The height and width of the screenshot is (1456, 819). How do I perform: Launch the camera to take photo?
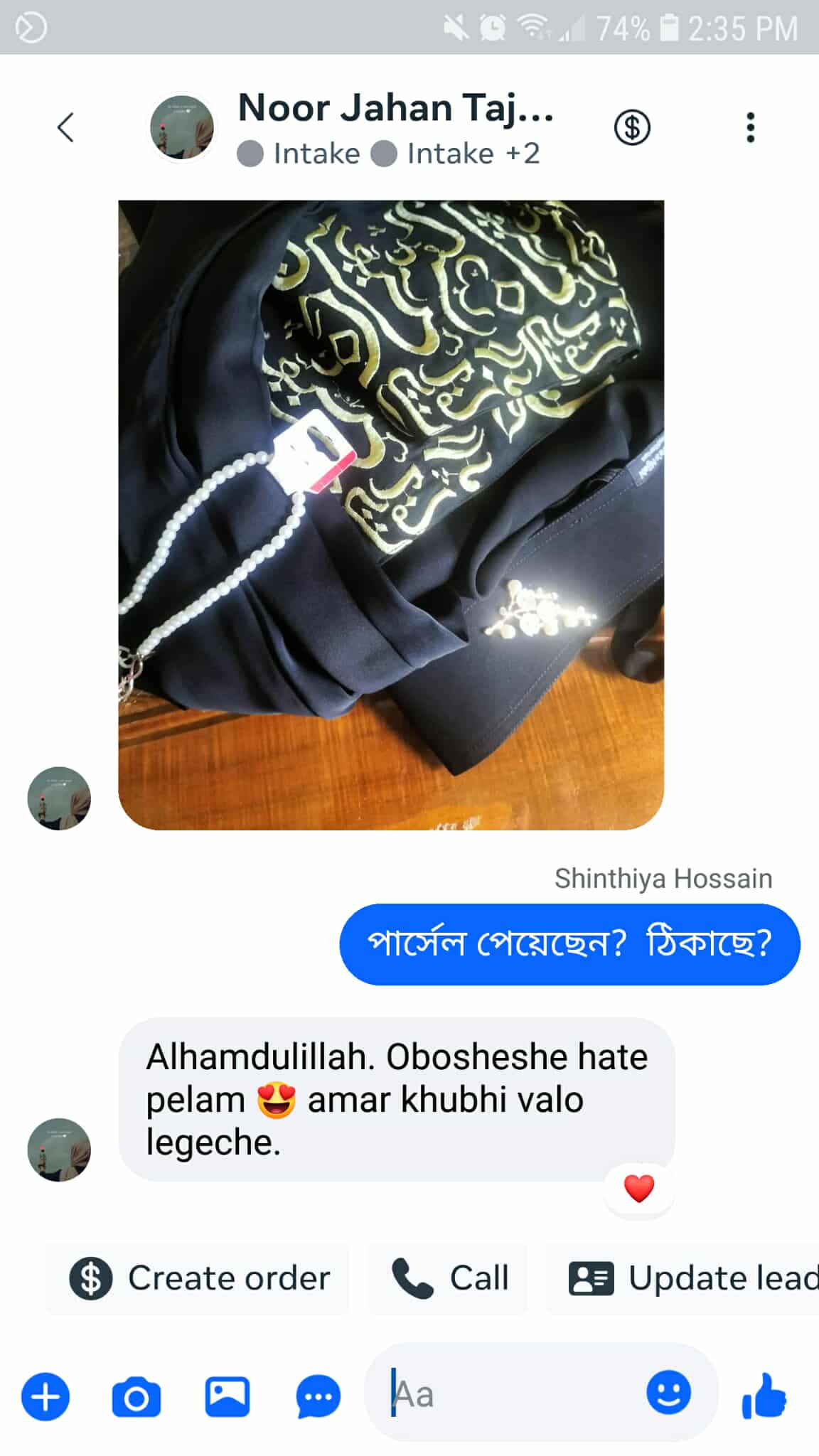136,1396
